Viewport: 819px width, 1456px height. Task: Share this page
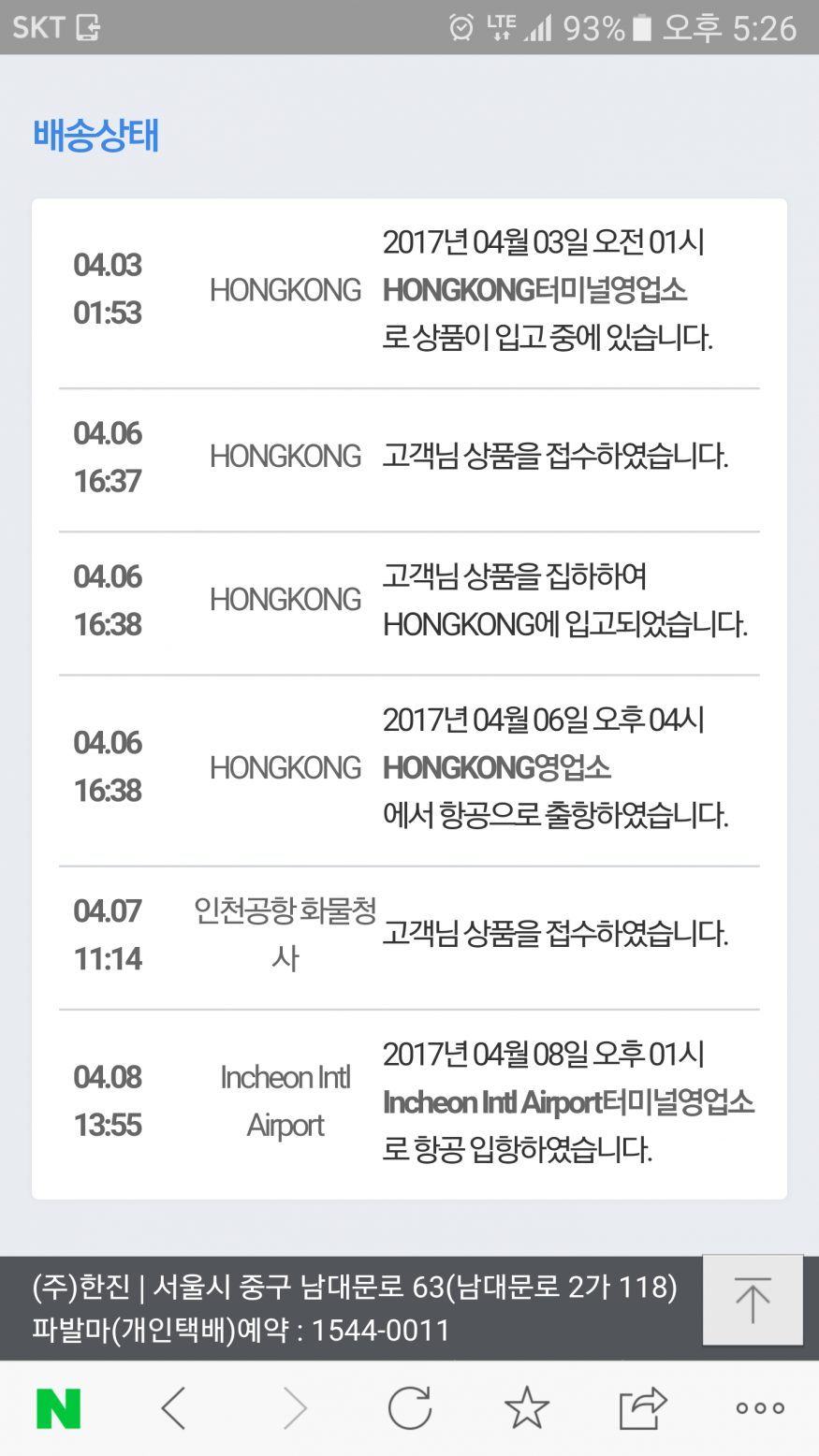(643, 1408)
